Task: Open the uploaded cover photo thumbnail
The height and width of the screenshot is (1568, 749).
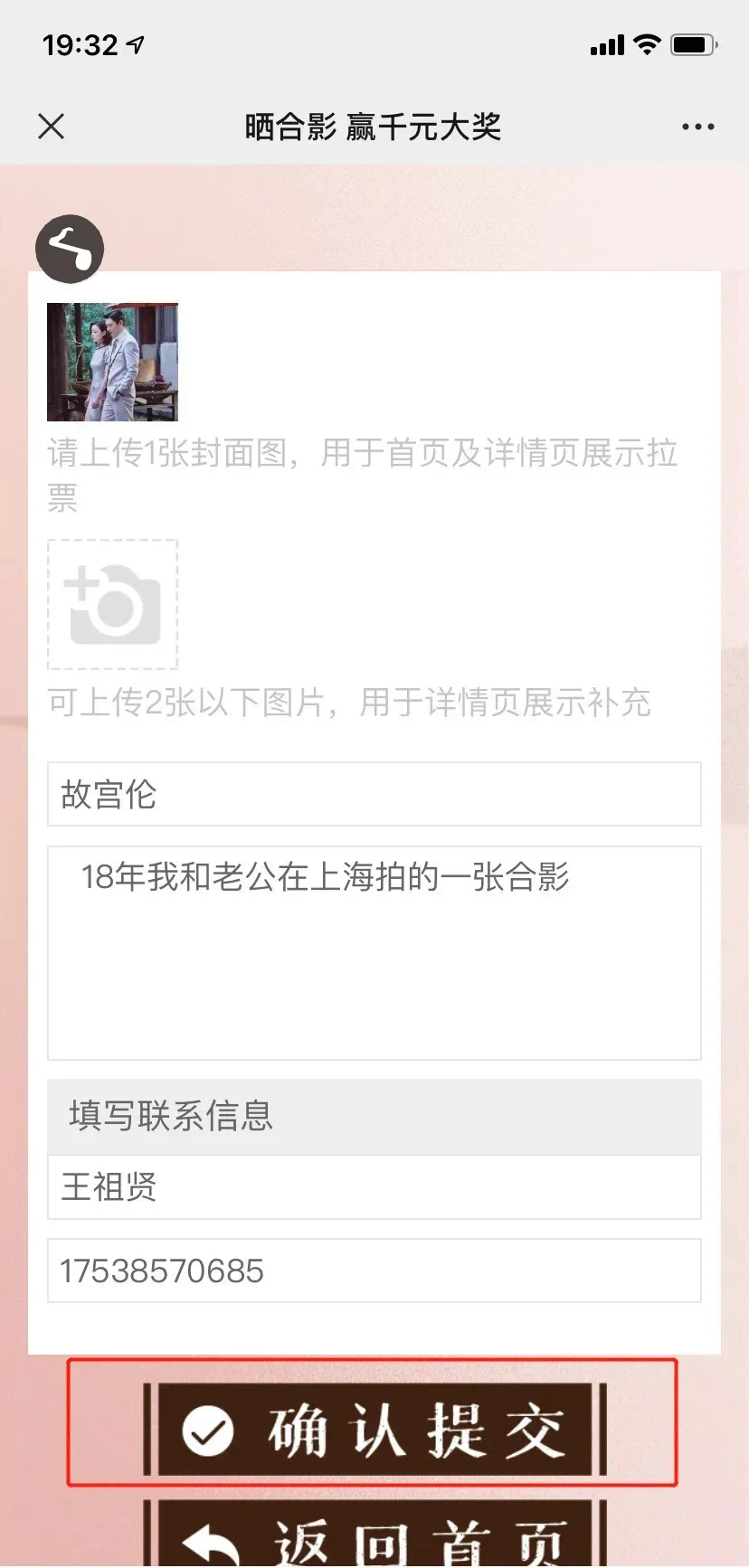Action: coord(112,362)
